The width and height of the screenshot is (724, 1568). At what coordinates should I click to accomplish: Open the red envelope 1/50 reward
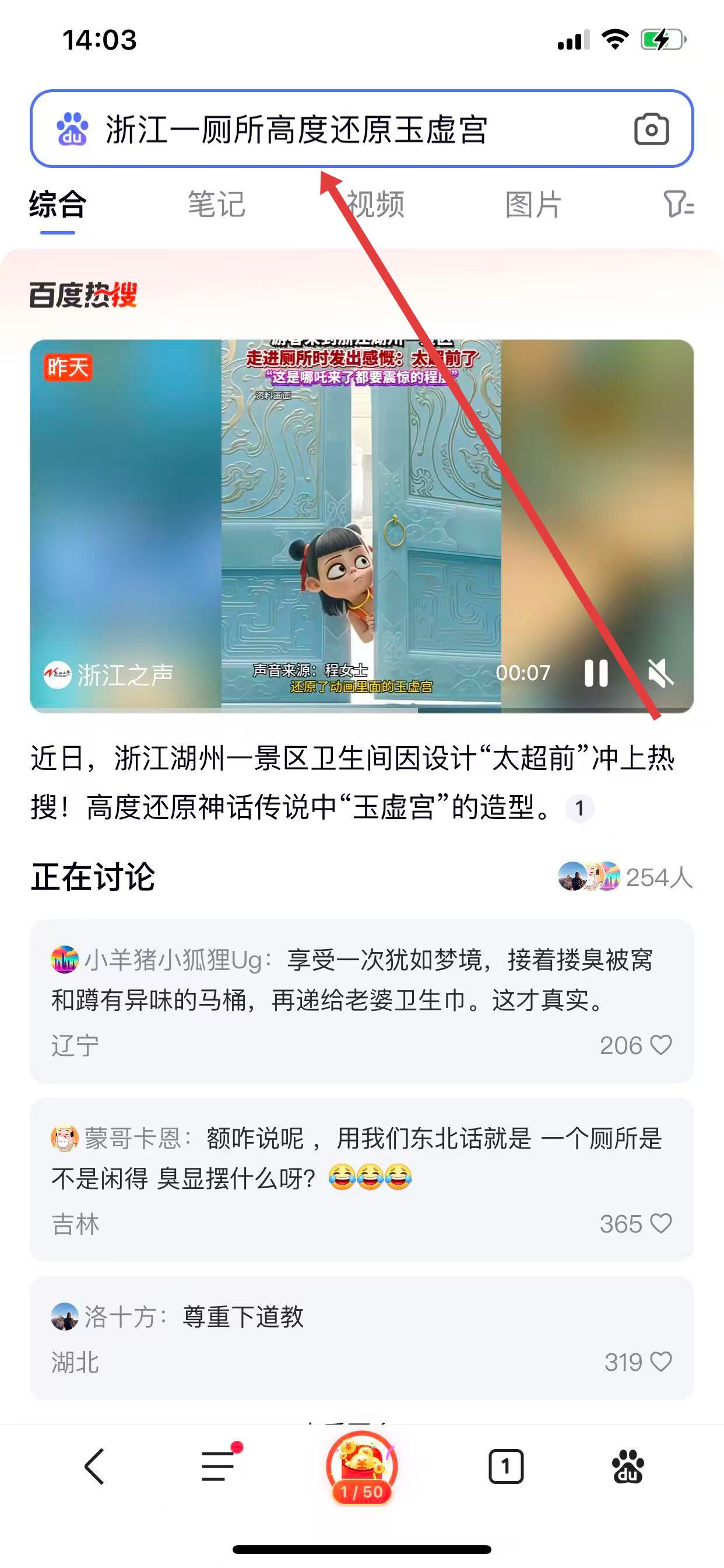pyautogui.click(x=361, y=1466)
